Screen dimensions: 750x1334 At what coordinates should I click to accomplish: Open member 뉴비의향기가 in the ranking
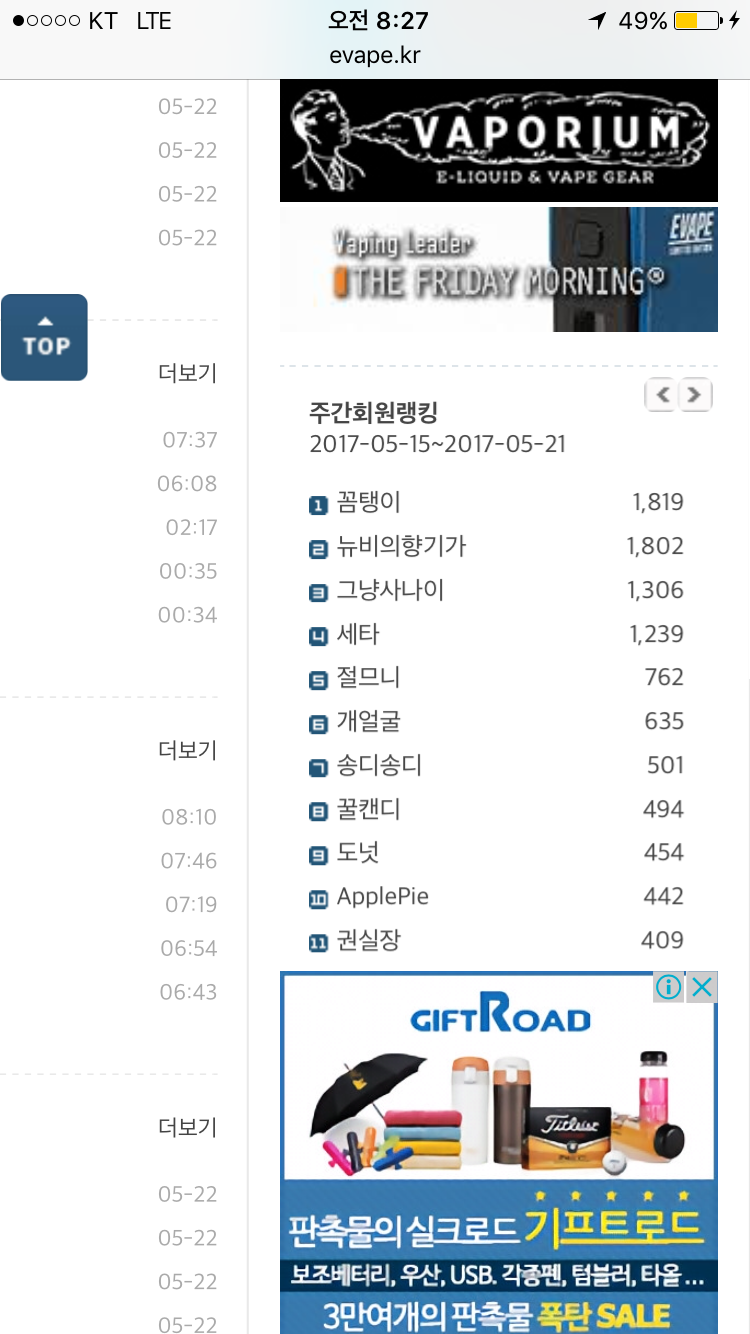pyautogui.click(x=401, y=547)
